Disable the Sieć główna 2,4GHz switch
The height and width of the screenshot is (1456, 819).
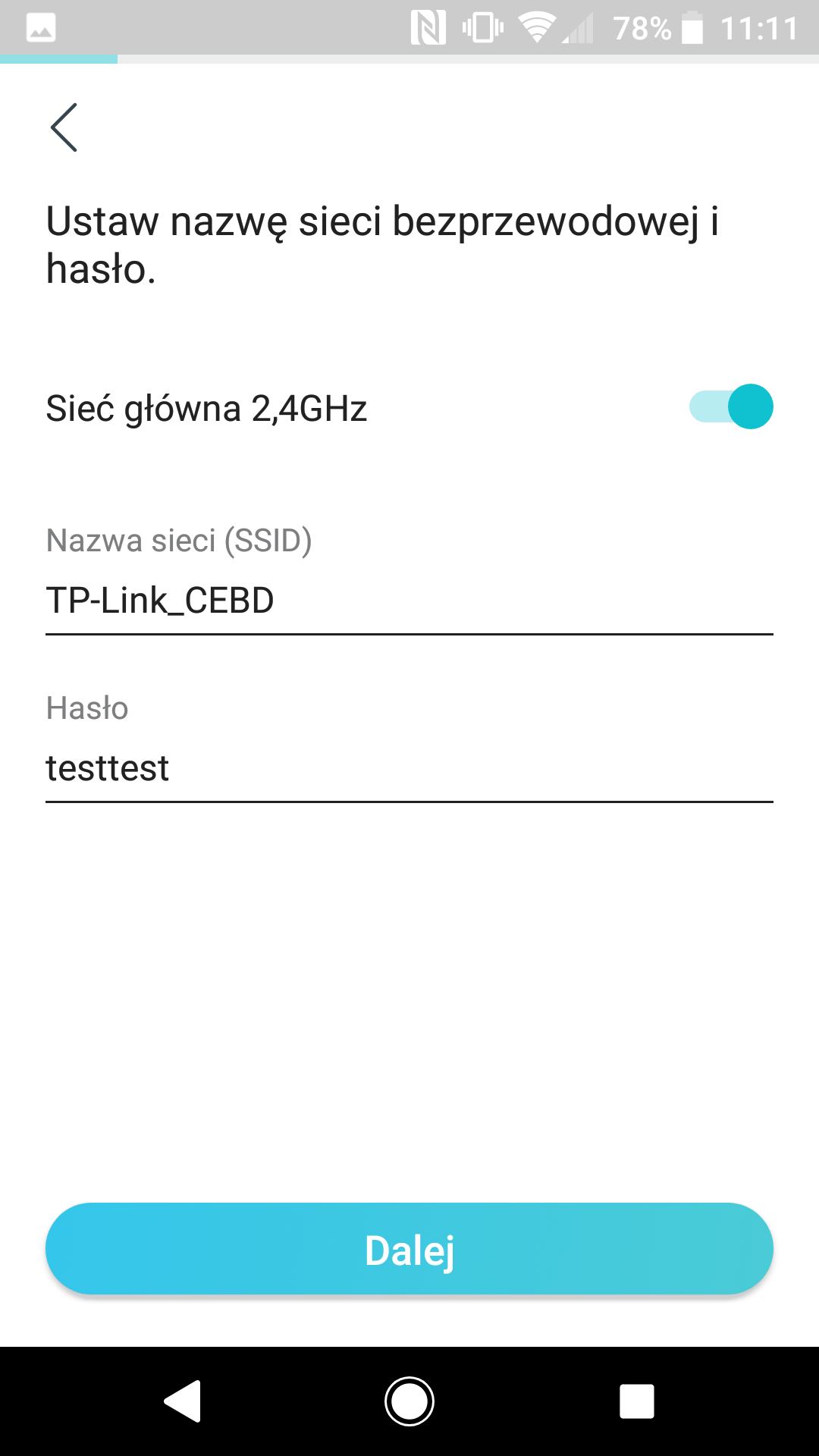click(731, 406)
